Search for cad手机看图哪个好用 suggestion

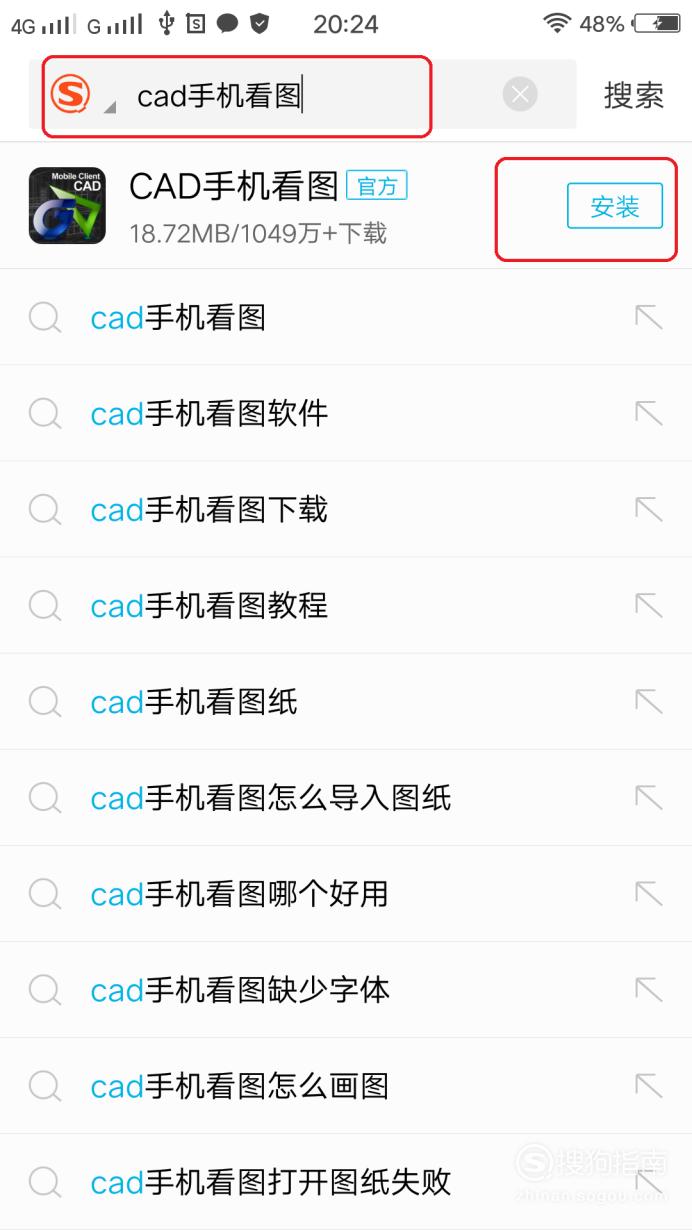pos(346,893)
